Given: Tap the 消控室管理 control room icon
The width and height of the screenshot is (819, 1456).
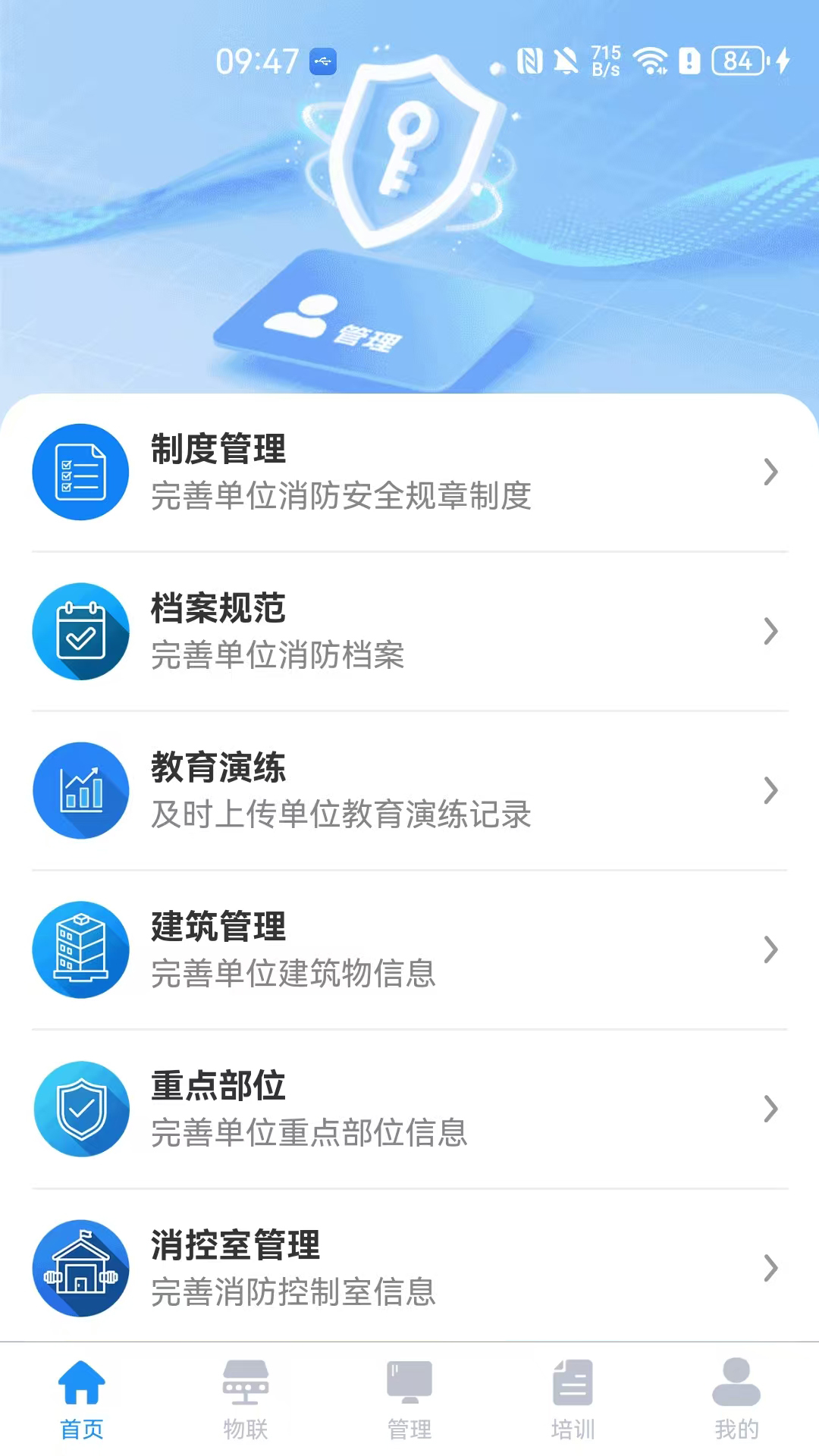Looking at the screenshot, I should coord(80,1269).
